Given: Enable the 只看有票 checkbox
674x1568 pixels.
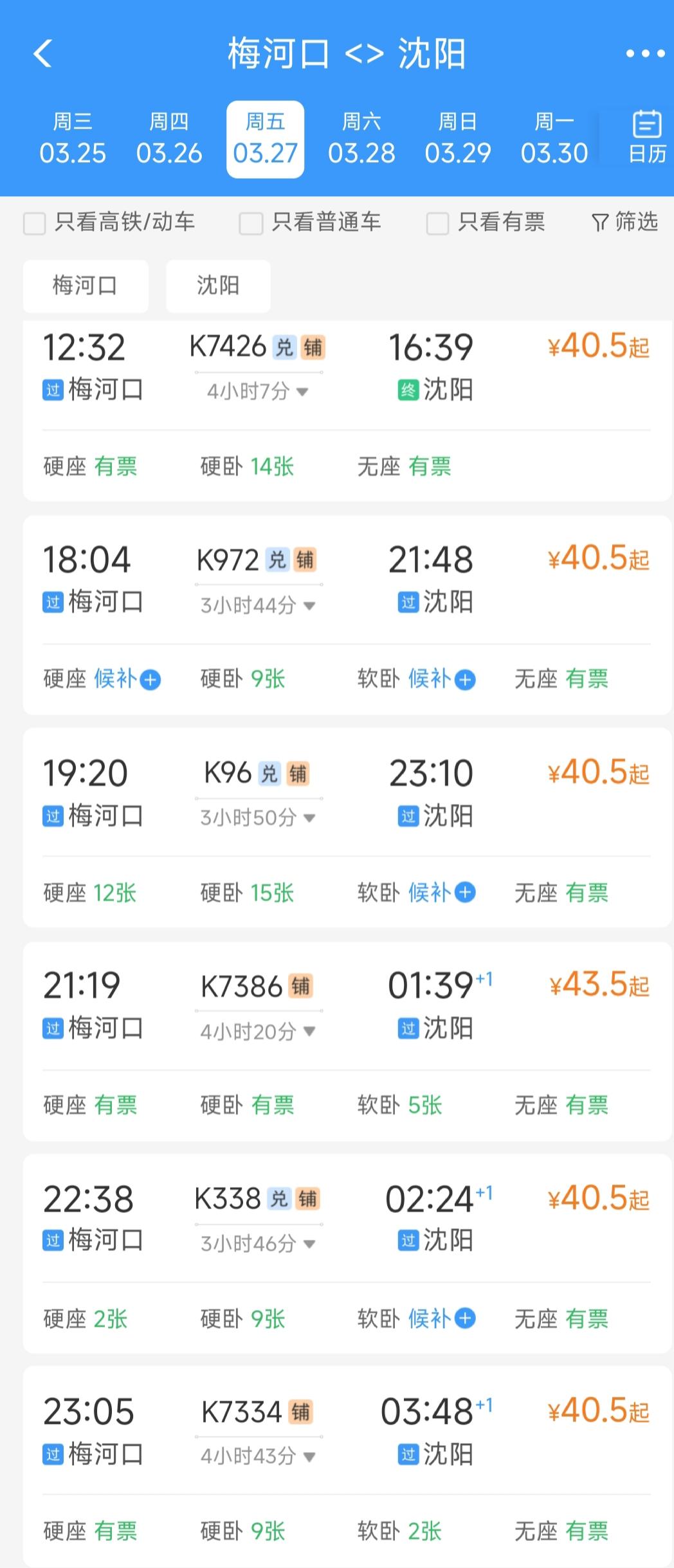Looking at the screenshot, I should pos(439,223).
